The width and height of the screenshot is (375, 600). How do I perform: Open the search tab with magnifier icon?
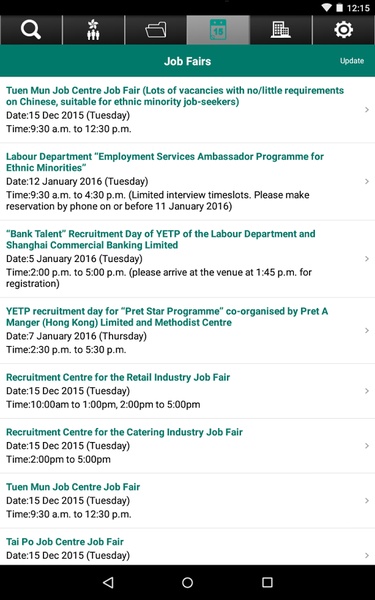tap(31, 30)
